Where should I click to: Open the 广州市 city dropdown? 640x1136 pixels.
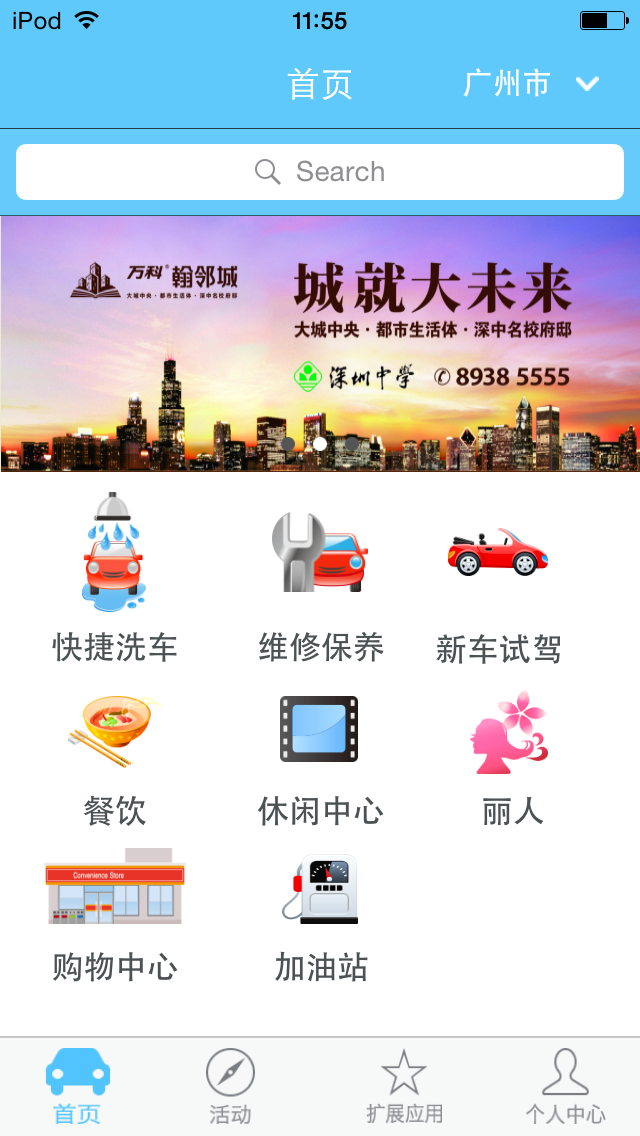(x=531, y=84)
